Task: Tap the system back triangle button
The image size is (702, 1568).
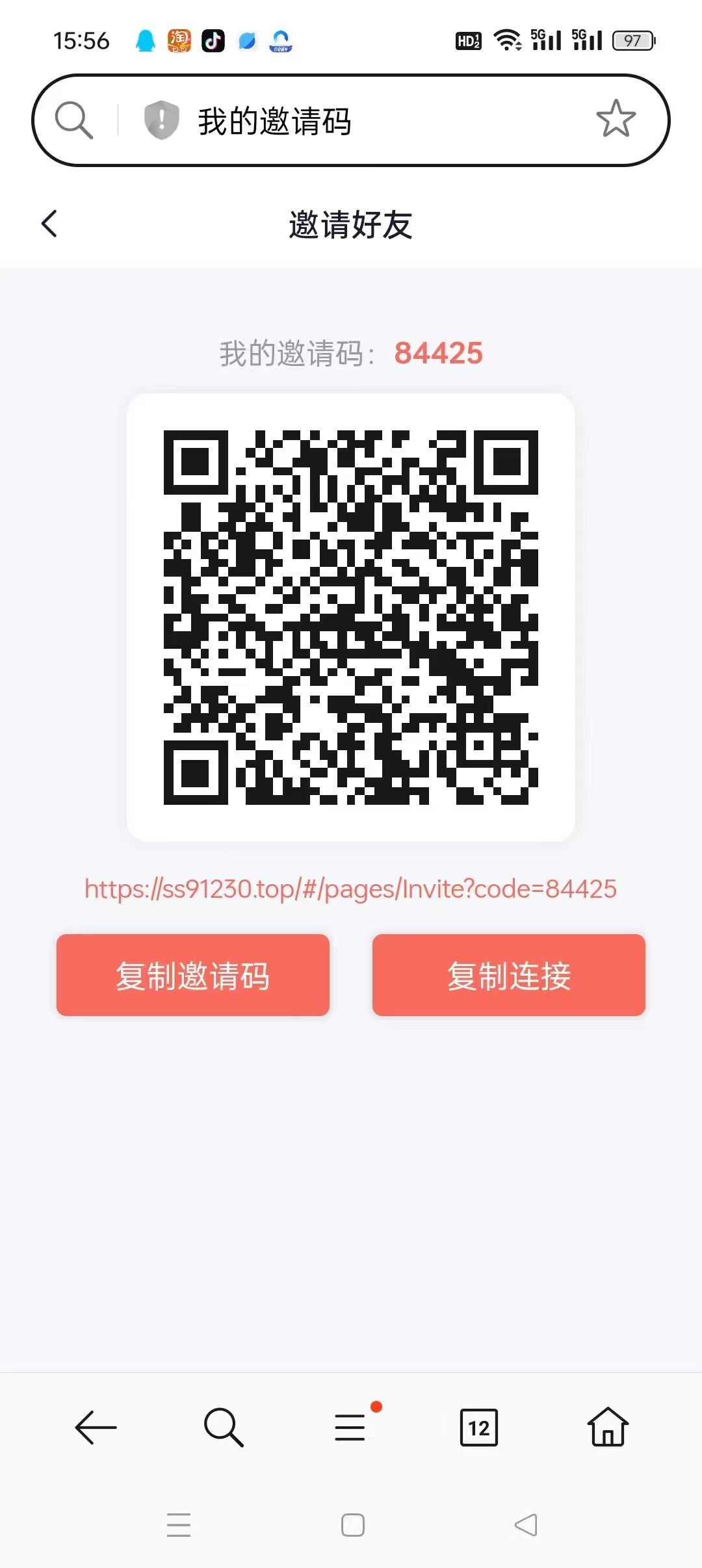Action: 526,1525
